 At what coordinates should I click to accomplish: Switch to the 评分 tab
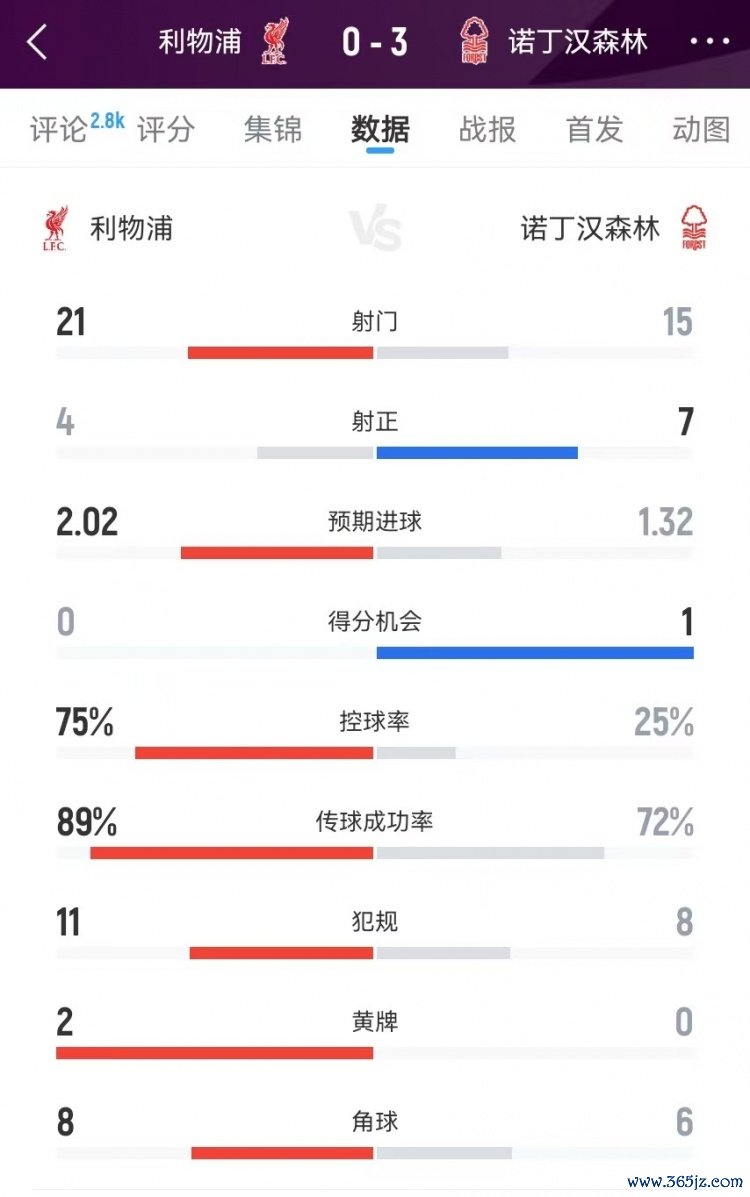(x=166, y=130)
